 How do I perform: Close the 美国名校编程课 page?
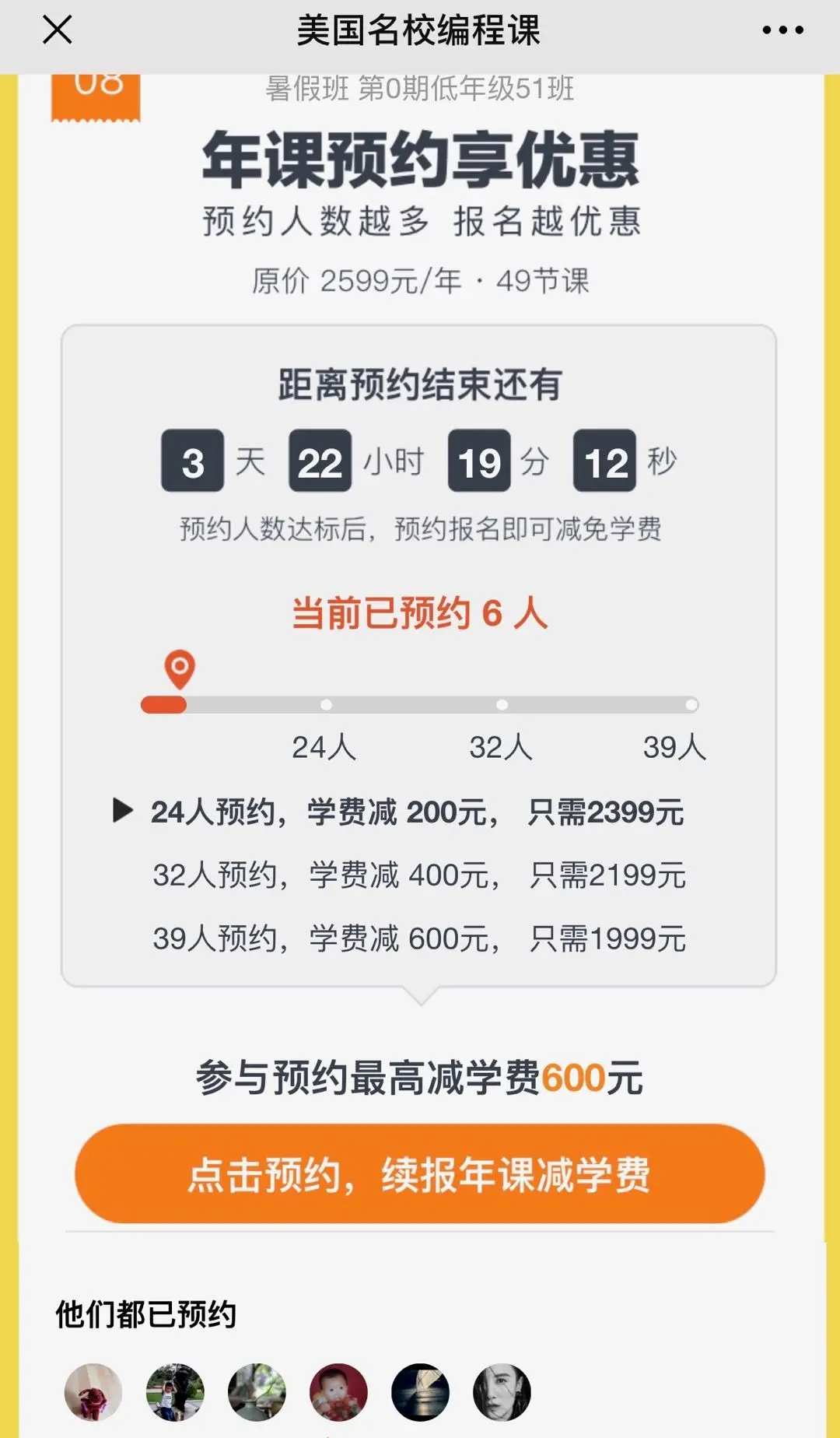[x=57, y=30]
